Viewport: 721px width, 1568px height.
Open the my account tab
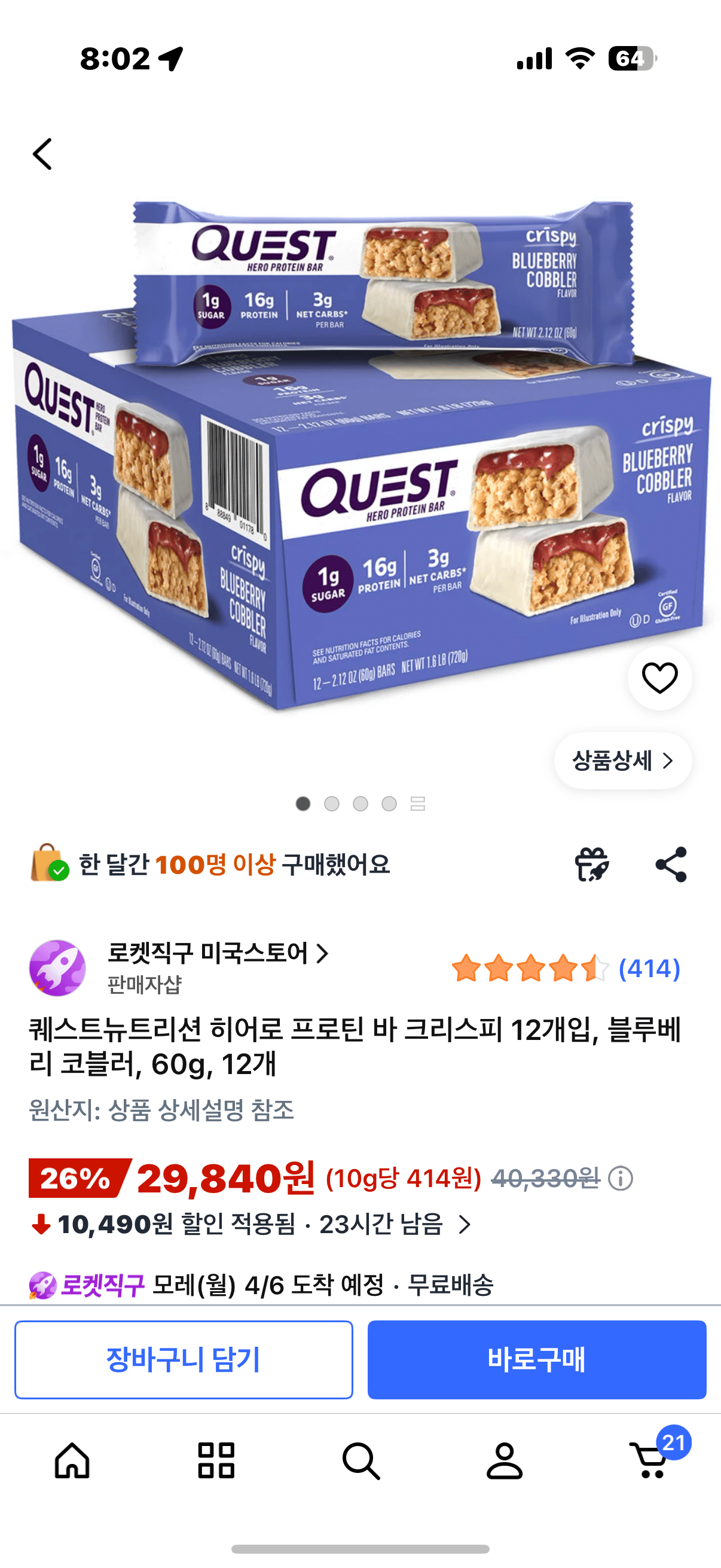coord(505,1460)
